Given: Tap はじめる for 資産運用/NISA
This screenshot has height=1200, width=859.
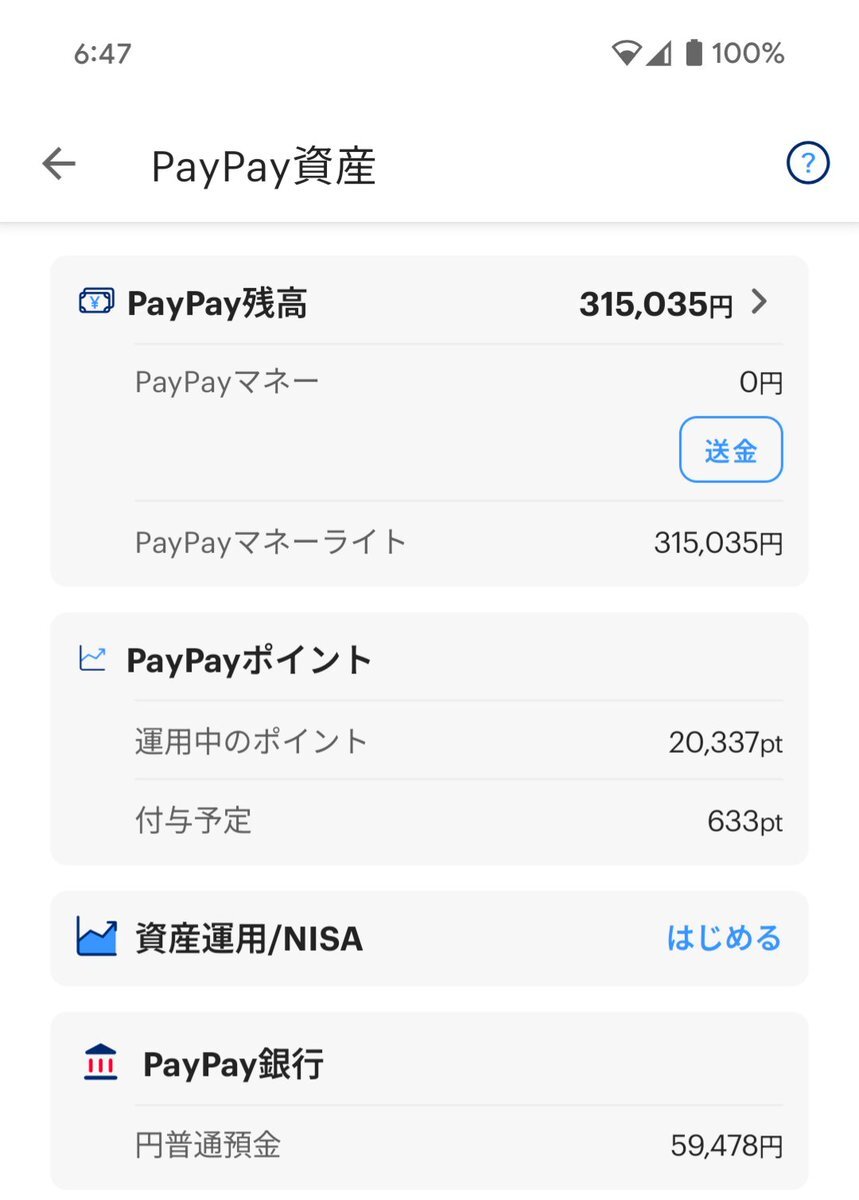Looking at the screenshot, I should [x=723, y=938].
